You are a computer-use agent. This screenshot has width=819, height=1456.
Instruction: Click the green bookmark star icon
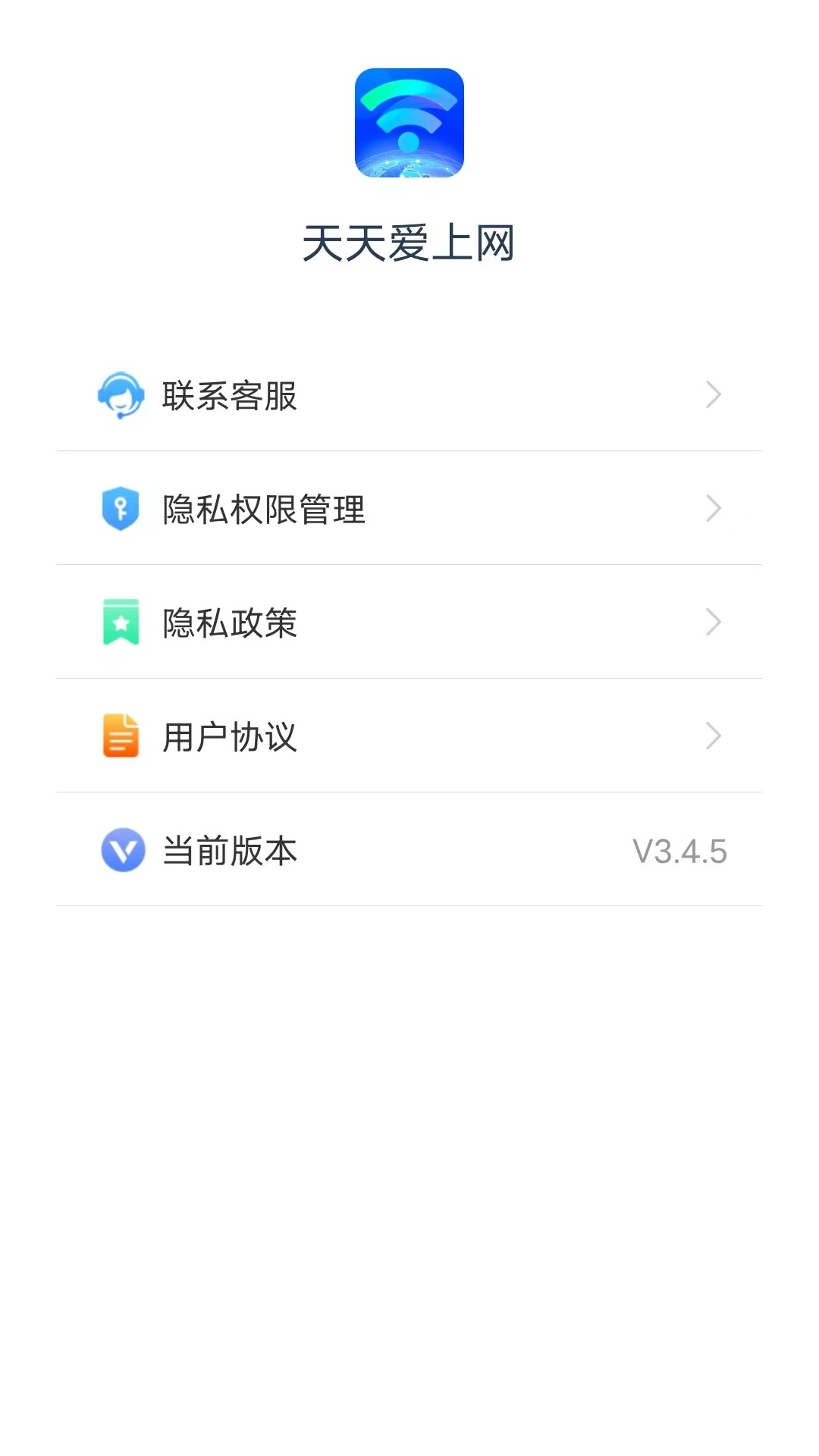click(121, 622)
